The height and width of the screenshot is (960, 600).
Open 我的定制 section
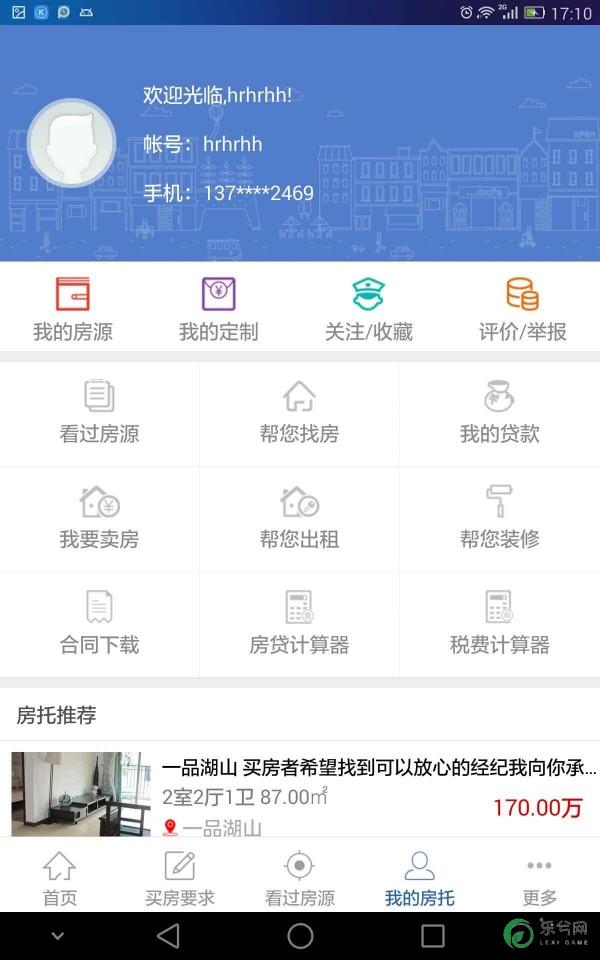[218, 310]
